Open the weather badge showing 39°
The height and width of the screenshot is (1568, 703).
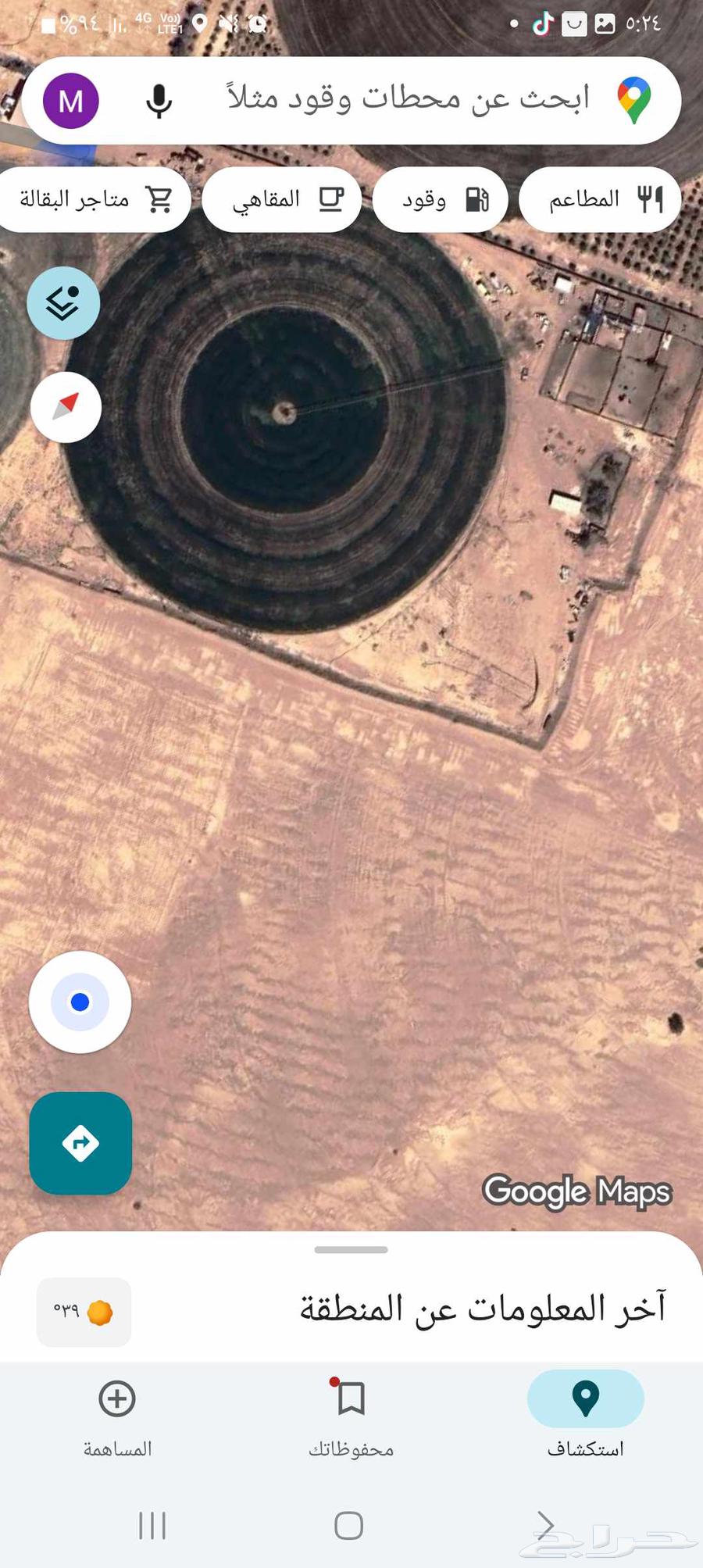[84, 1312]
